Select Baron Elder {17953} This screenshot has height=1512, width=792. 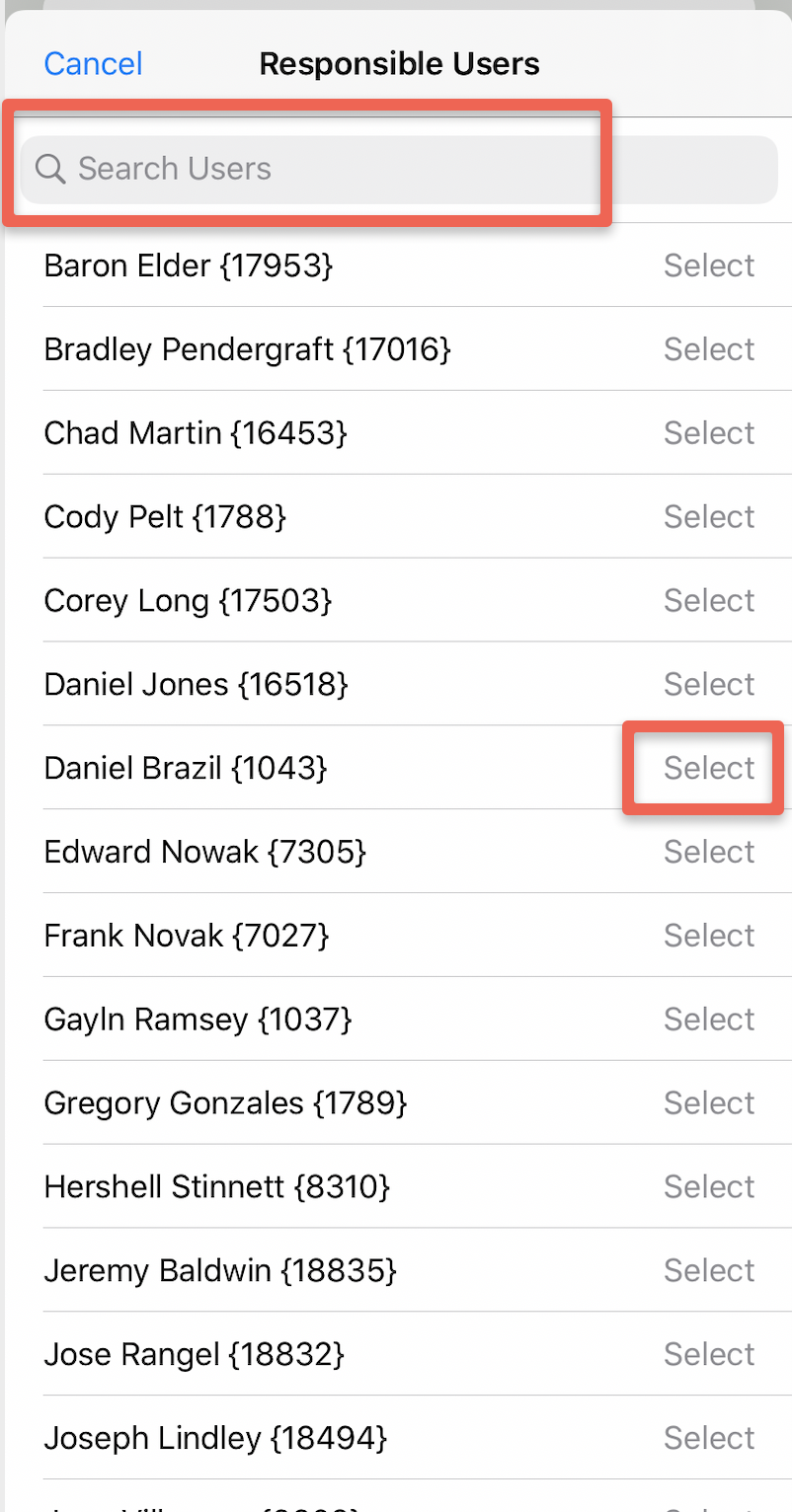708,265
